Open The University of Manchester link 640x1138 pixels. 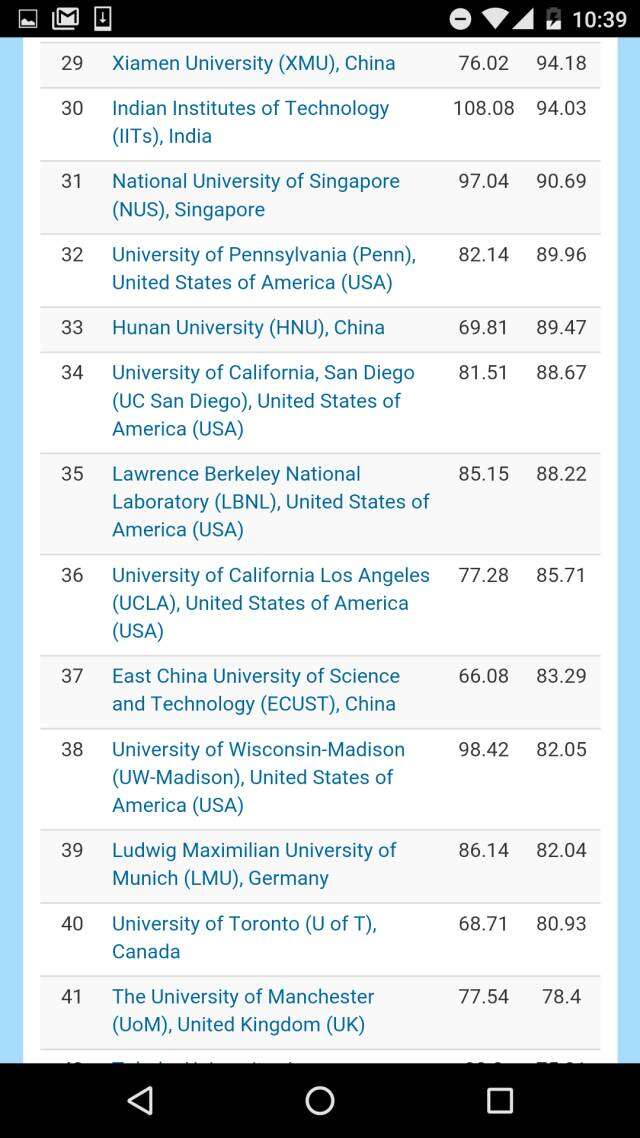click(x=243, y=1010)
